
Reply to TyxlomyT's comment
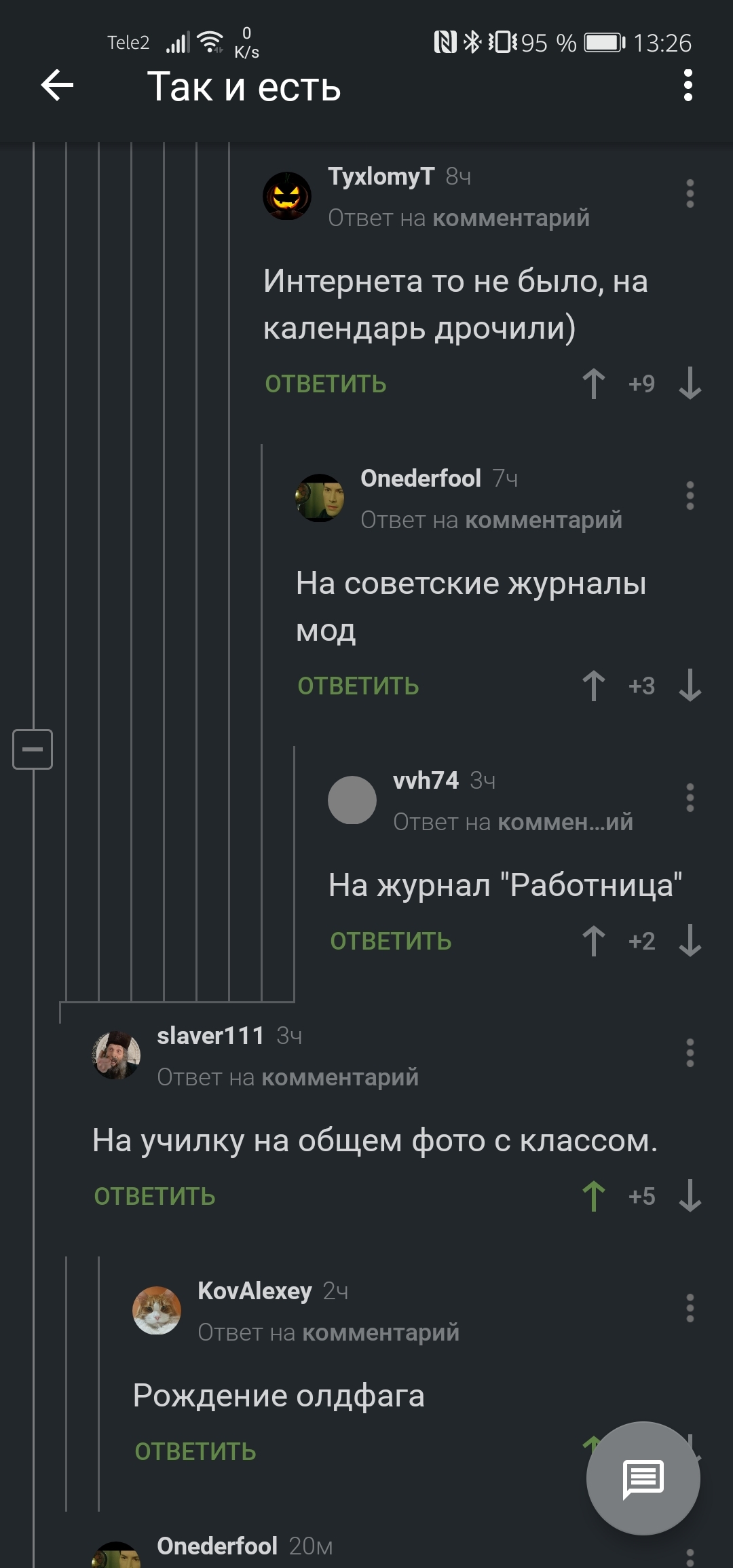coord(326,384)
